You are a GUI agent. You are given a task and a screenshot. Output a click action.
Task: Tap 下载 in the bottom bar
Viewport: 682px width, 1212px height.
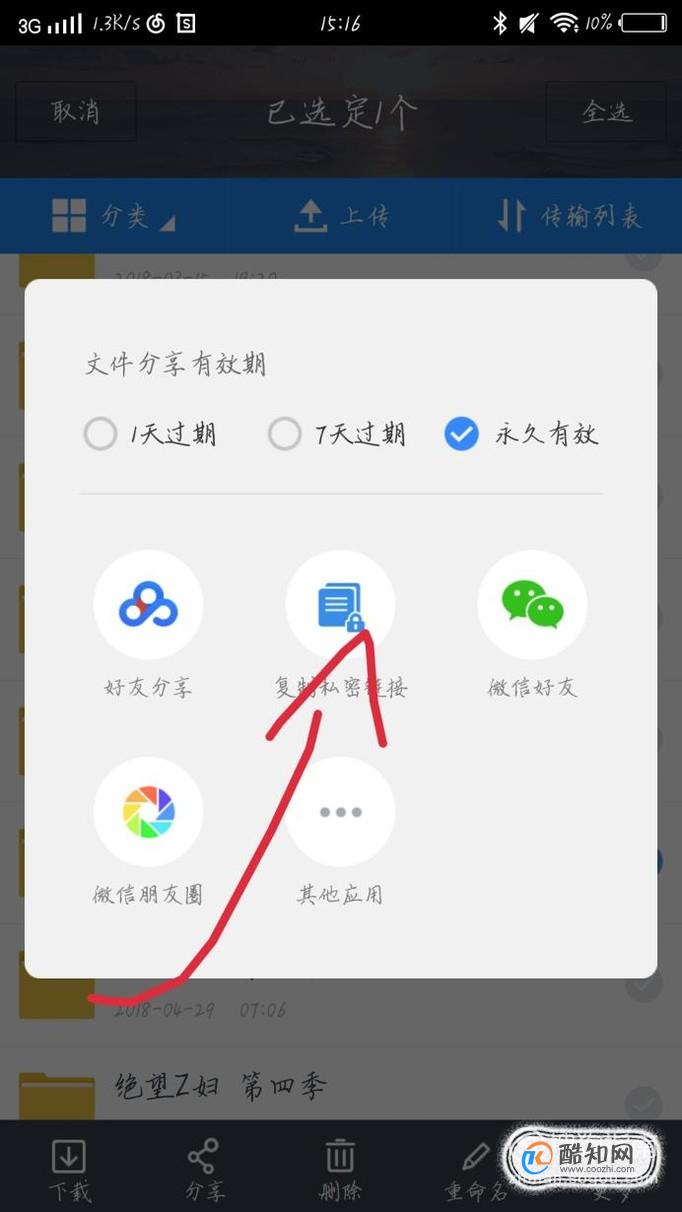click(69, 1168)
